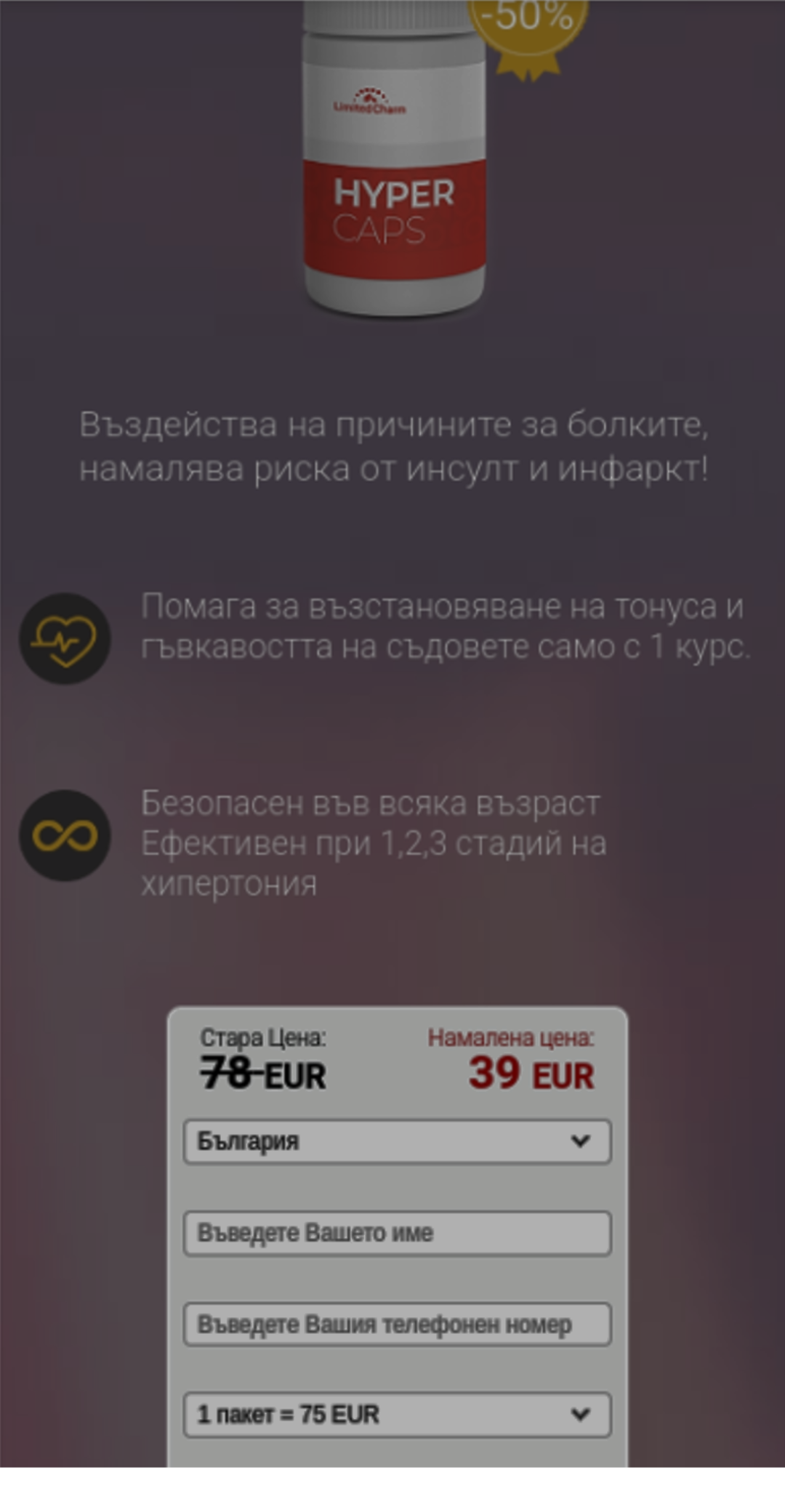Open the България country dropdown
Image resolution: width=785 pixels, height=1512 pixels.
coord(397,1141)
